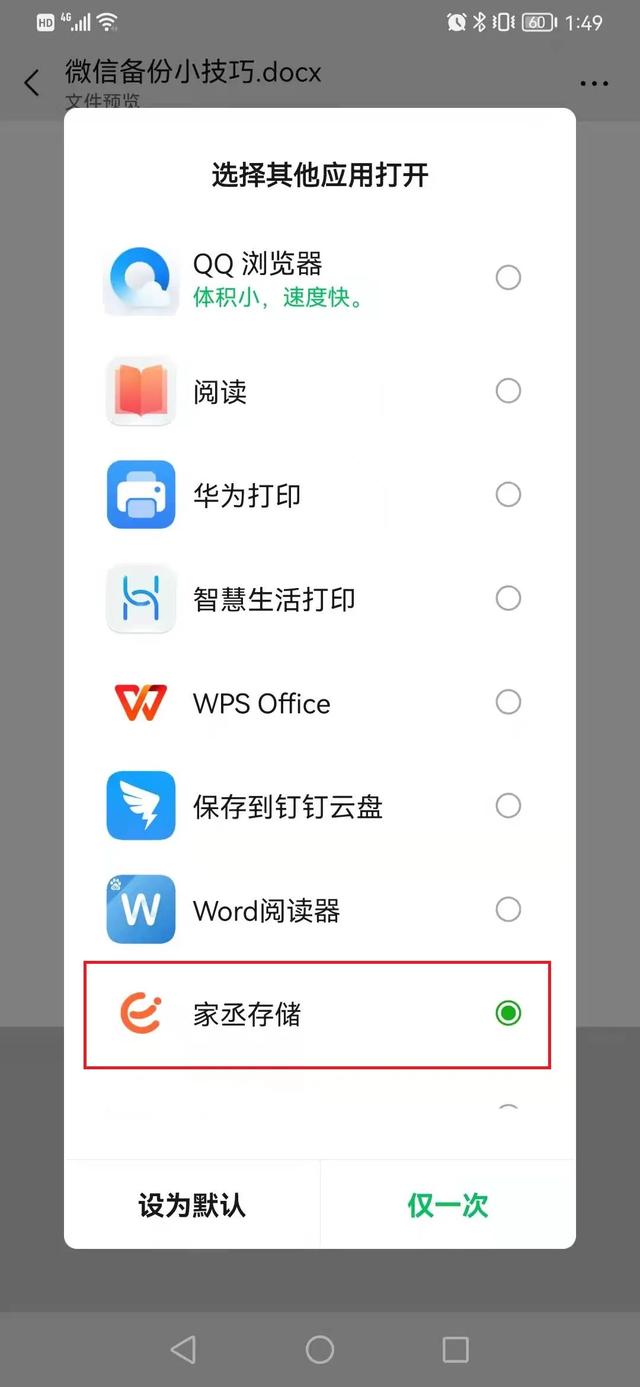This screenshot has height=1387, width=640.
Task: Tap the system home button
Action: 320,1350
